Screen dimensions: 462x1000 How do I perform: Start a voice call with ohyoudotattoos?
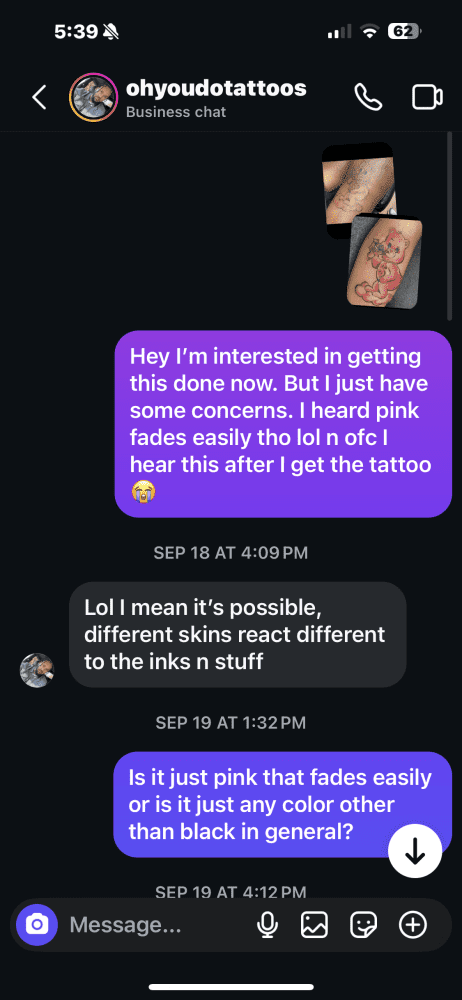click(x=368, y=98)
